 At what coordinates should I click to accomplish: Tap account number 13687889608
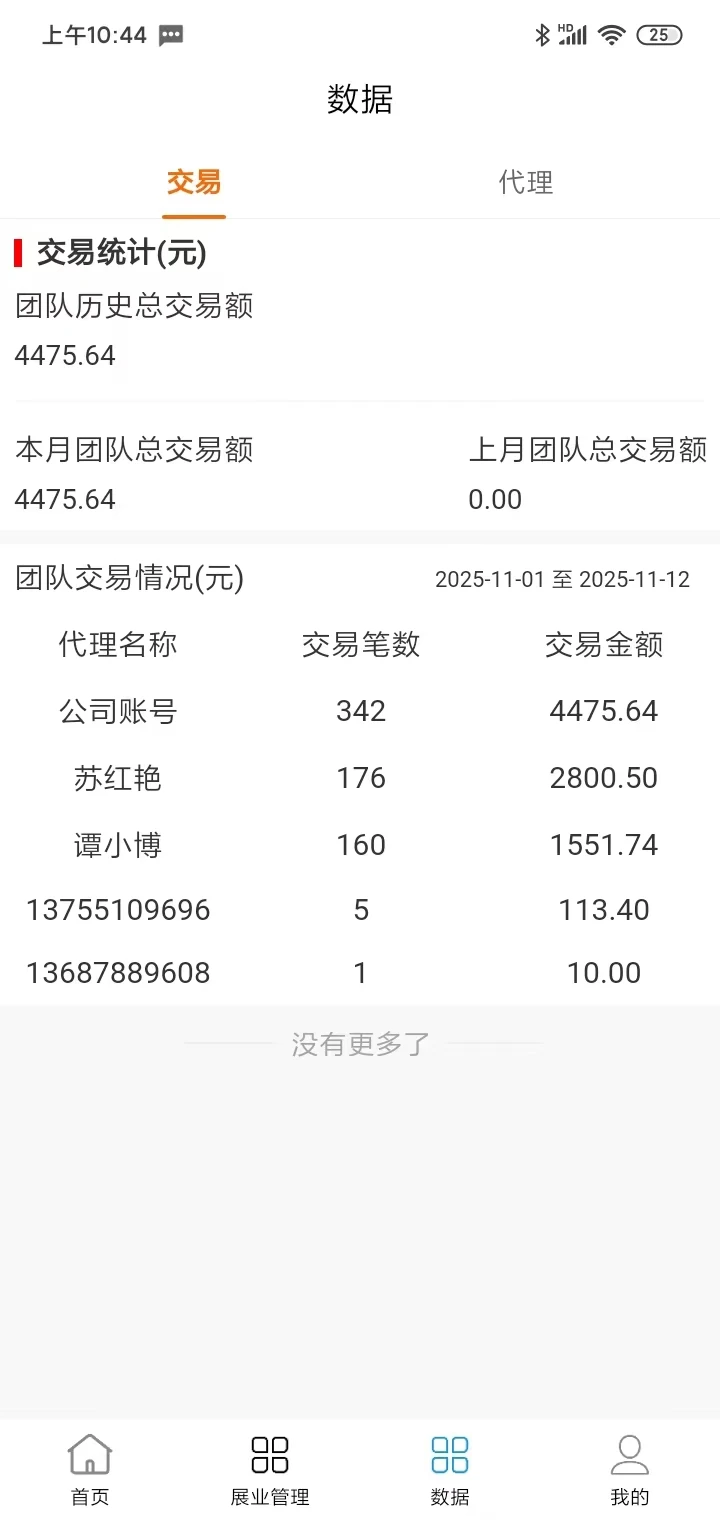click(117, 972)
